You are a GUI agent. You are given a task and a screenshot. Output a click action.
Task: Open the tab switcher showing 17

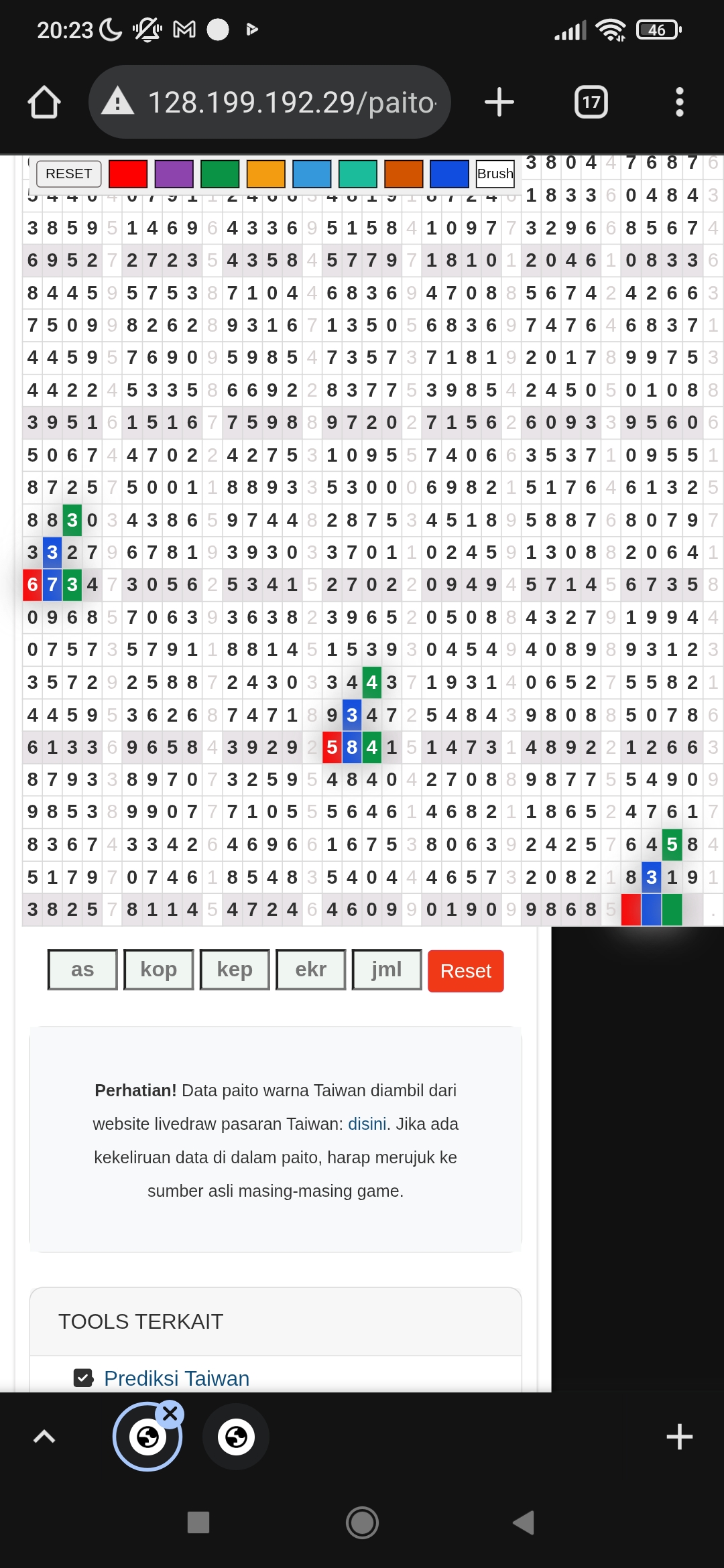tap(591, 103)
